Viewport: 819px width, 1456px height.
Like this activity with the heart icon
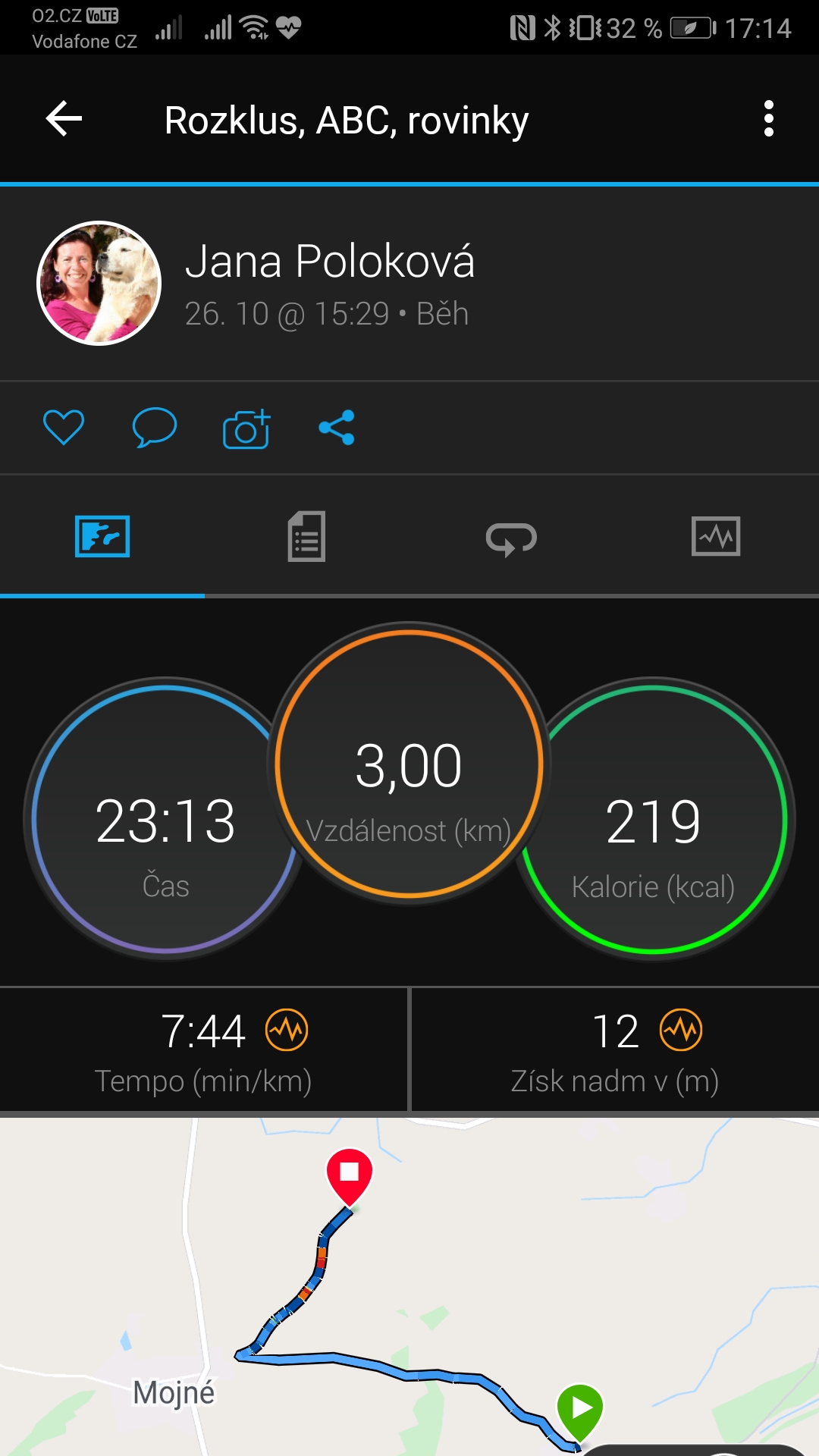click(64, 427)
